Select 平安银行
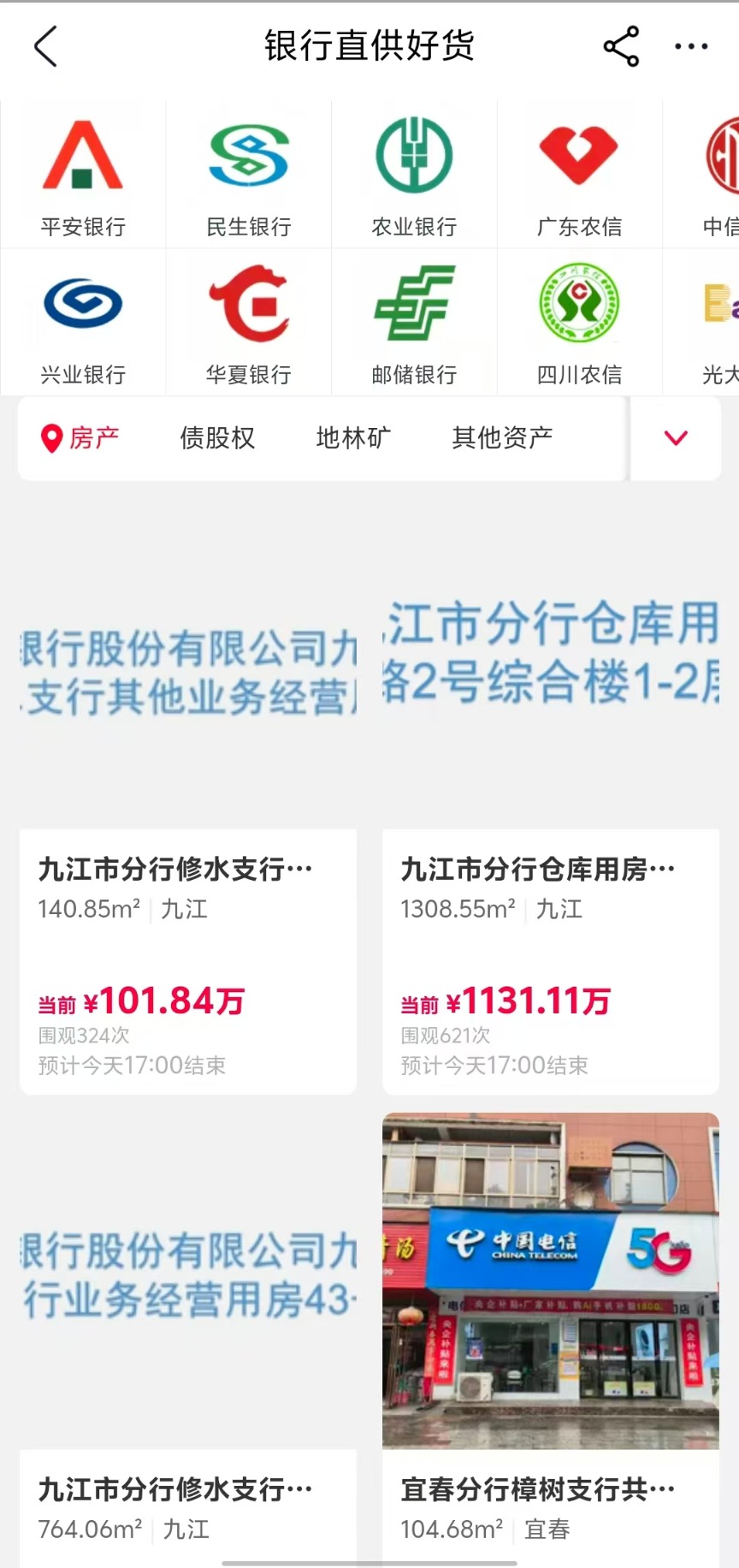This screenshot has height=1568, width=739. click(83, 176)
